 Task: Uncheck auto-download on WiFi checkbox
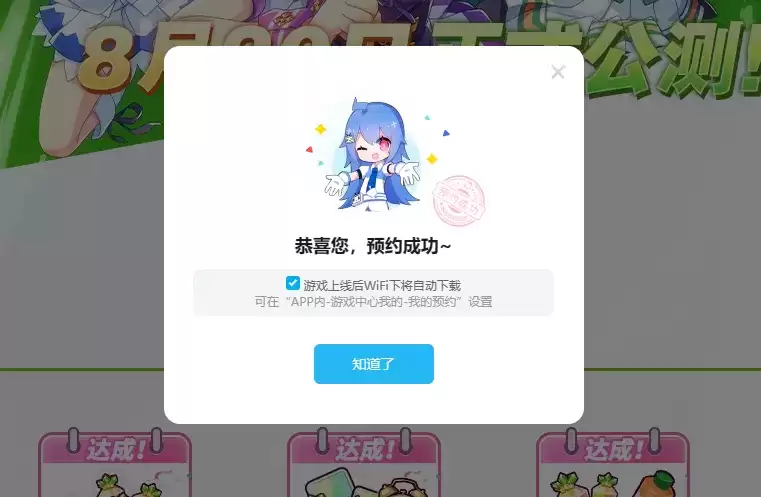(293, 284)
